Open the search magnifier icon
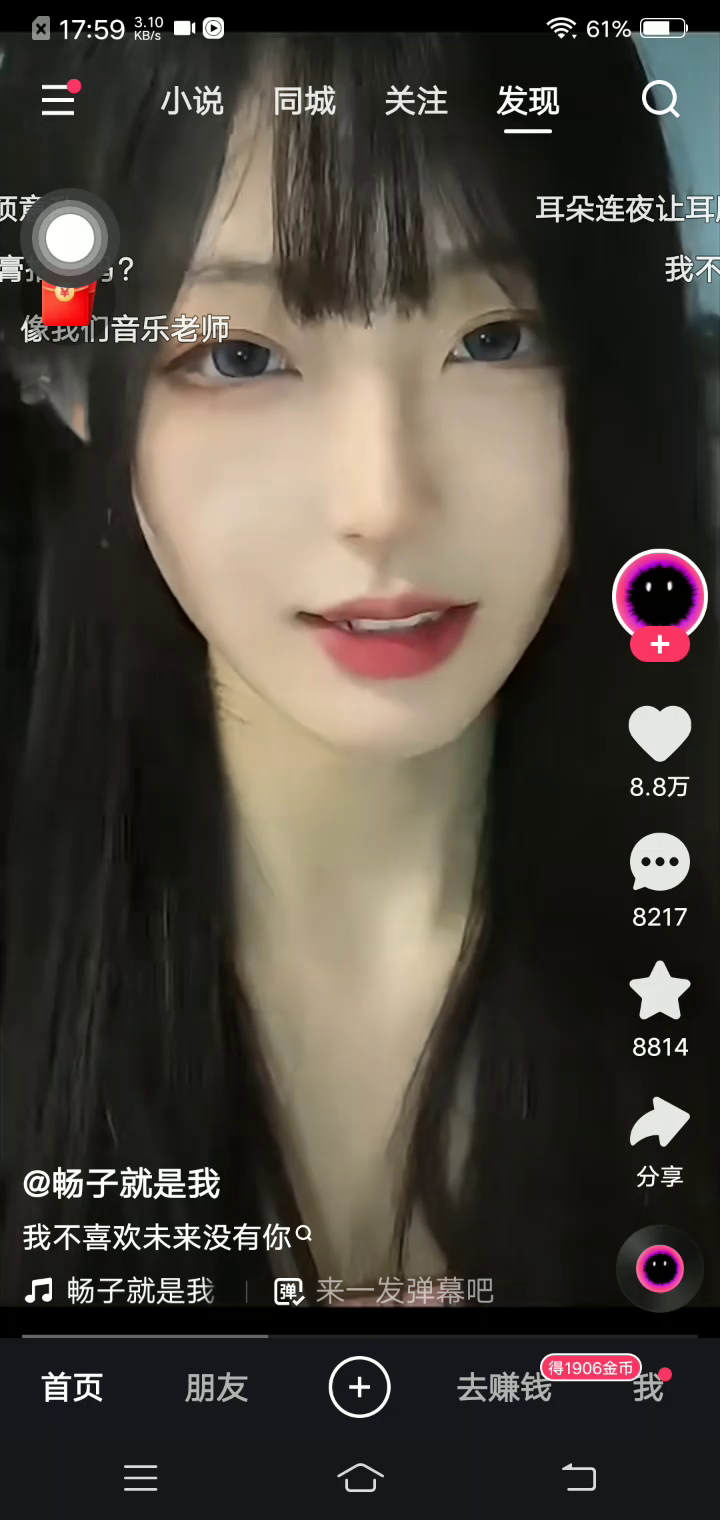Viewport: 720px width, 1520px height. click(660, 100)
